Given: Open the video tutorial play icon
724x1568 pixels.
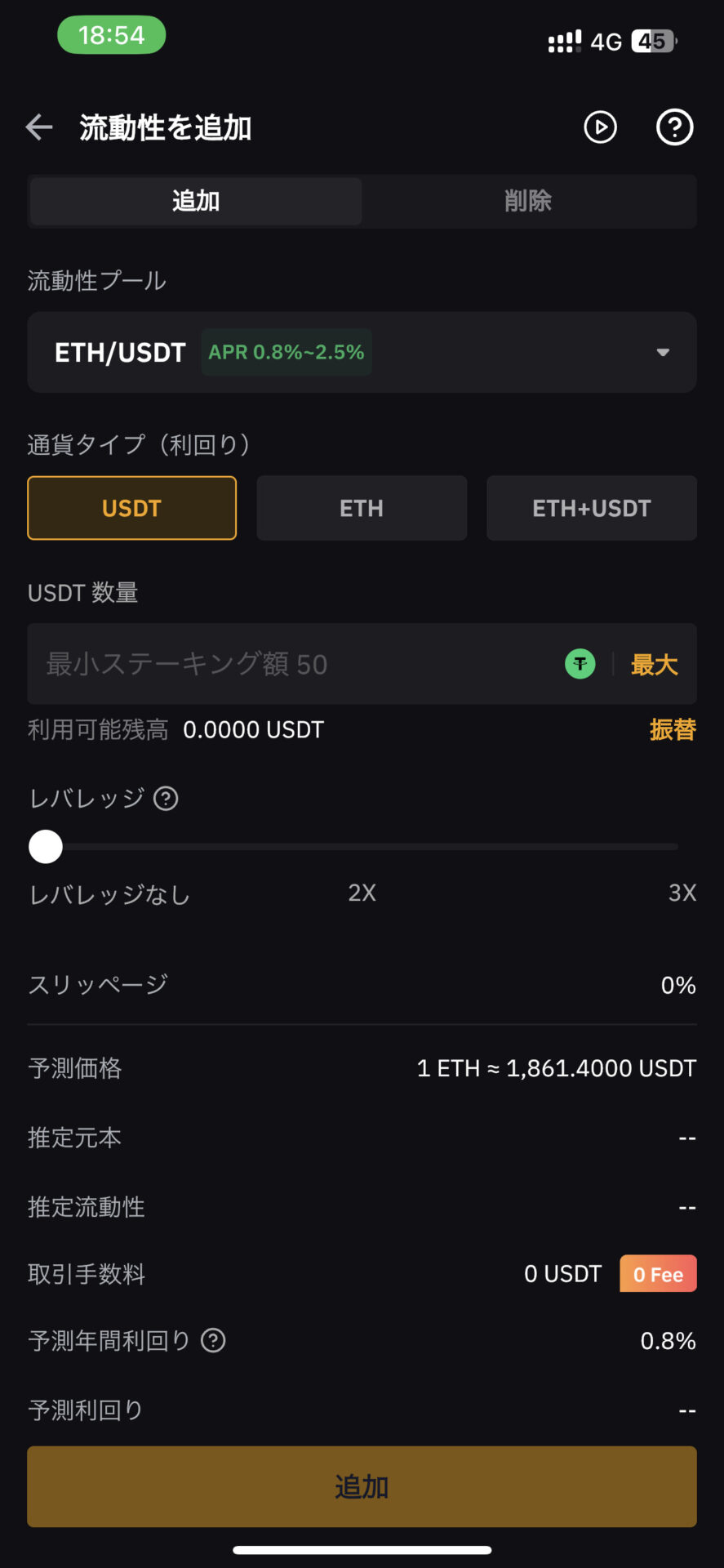Looking at the screenshot, I should [601, 127].
